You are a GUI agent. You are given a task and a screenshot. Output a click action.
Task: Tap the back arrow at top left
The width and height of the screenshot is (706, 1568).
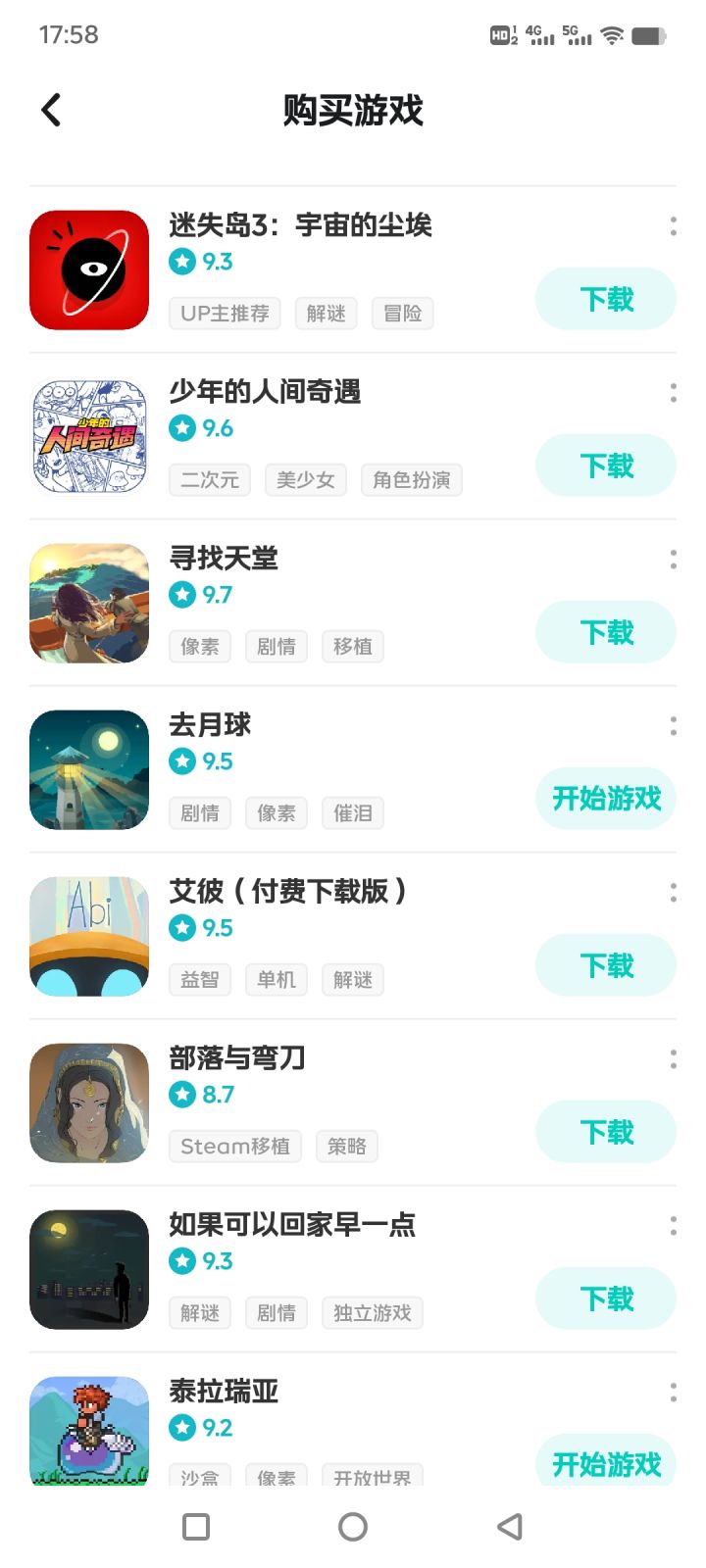tap(51, 110)
